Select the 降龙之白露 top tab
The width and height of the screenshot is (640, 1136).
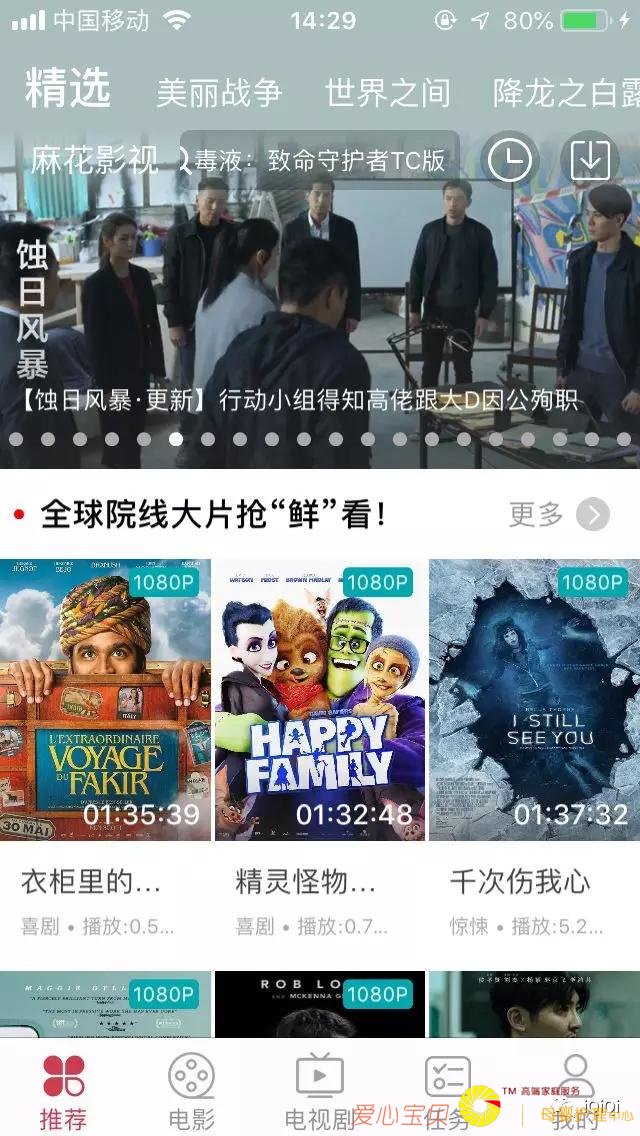565,93
